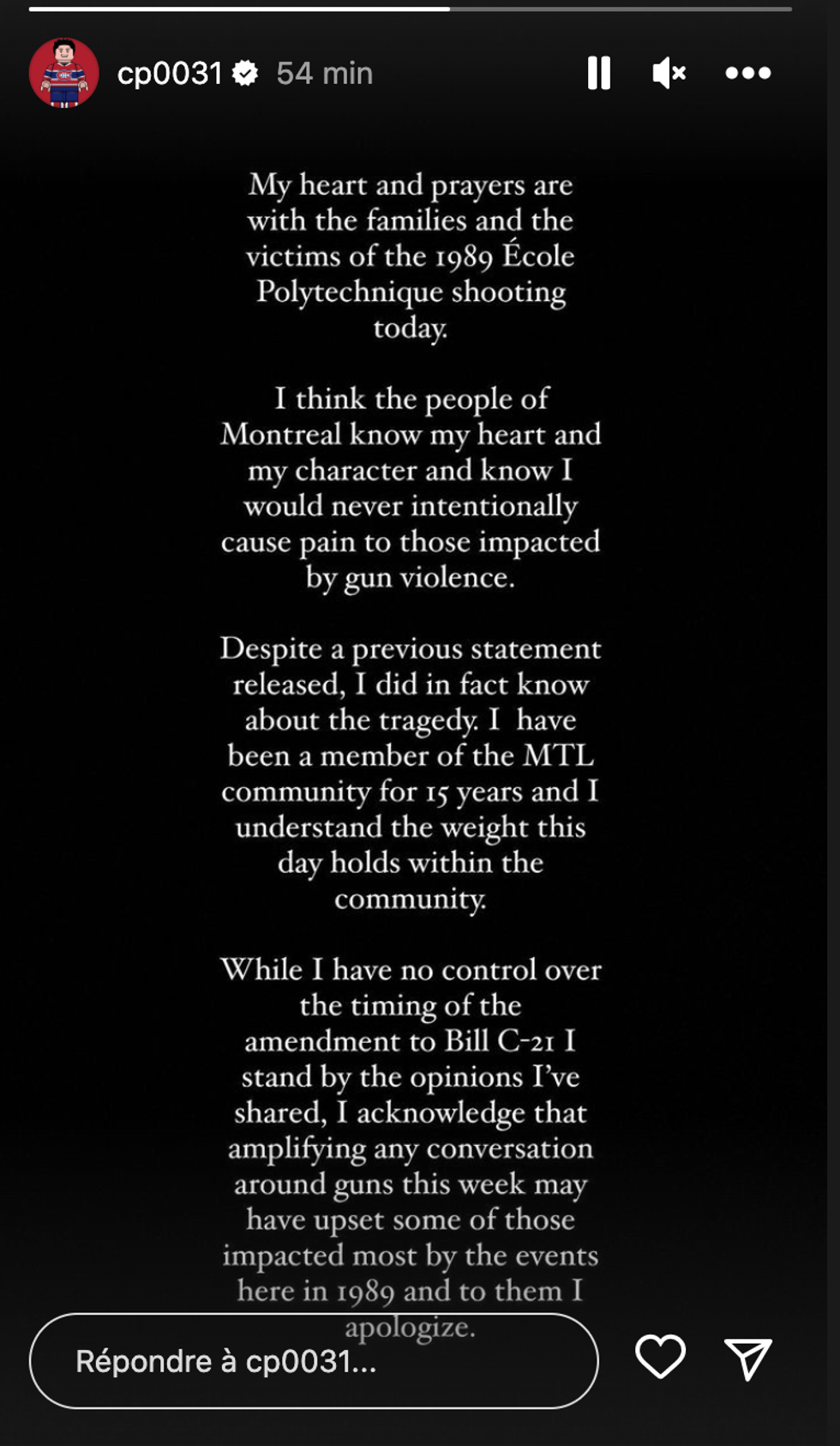840x1446 pixels.
Task: Pause the story playback
Action: [x=598, y=73]
